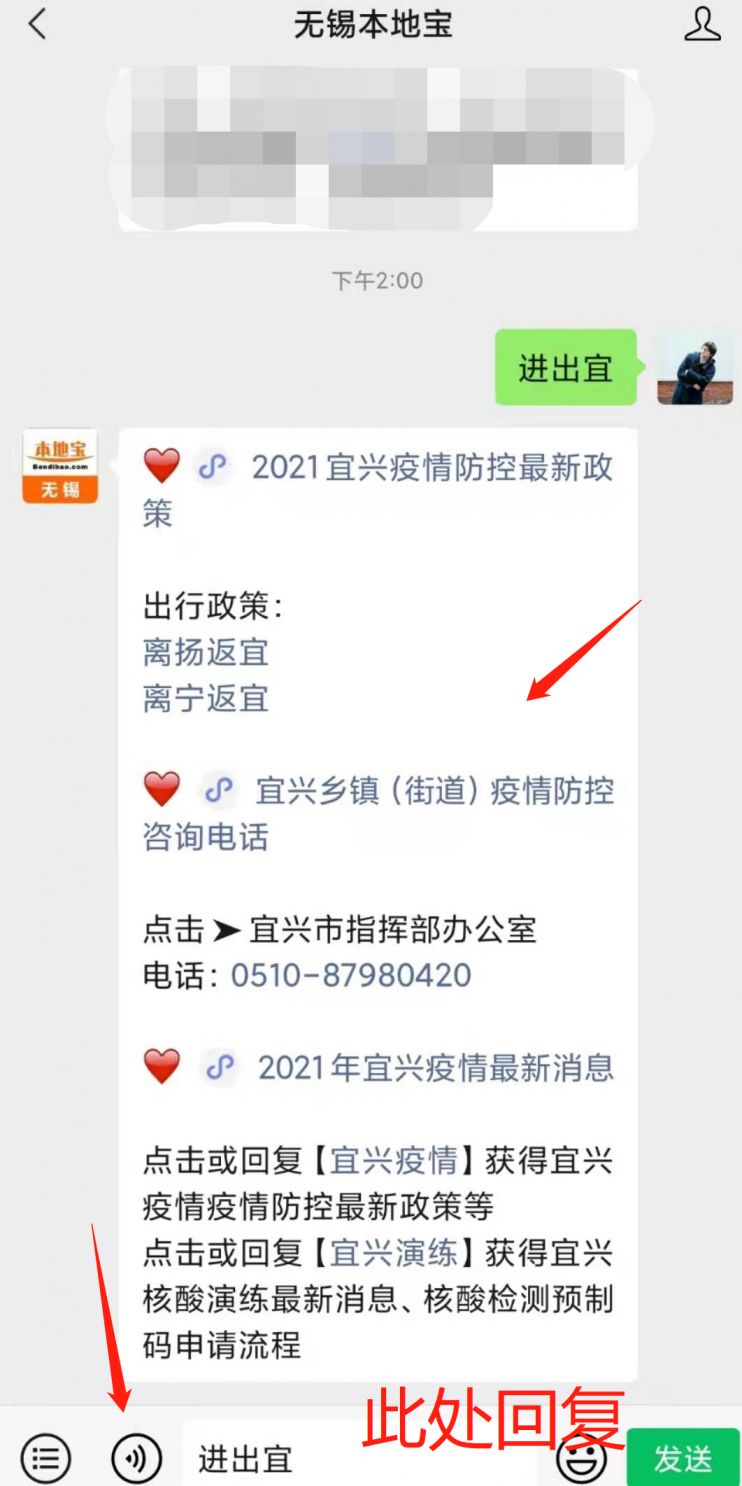The image size is (742, 1486).
Task: Tap the 宜兴演练 keyword link
Action: pyautogui.click(x=394, y=1253)
